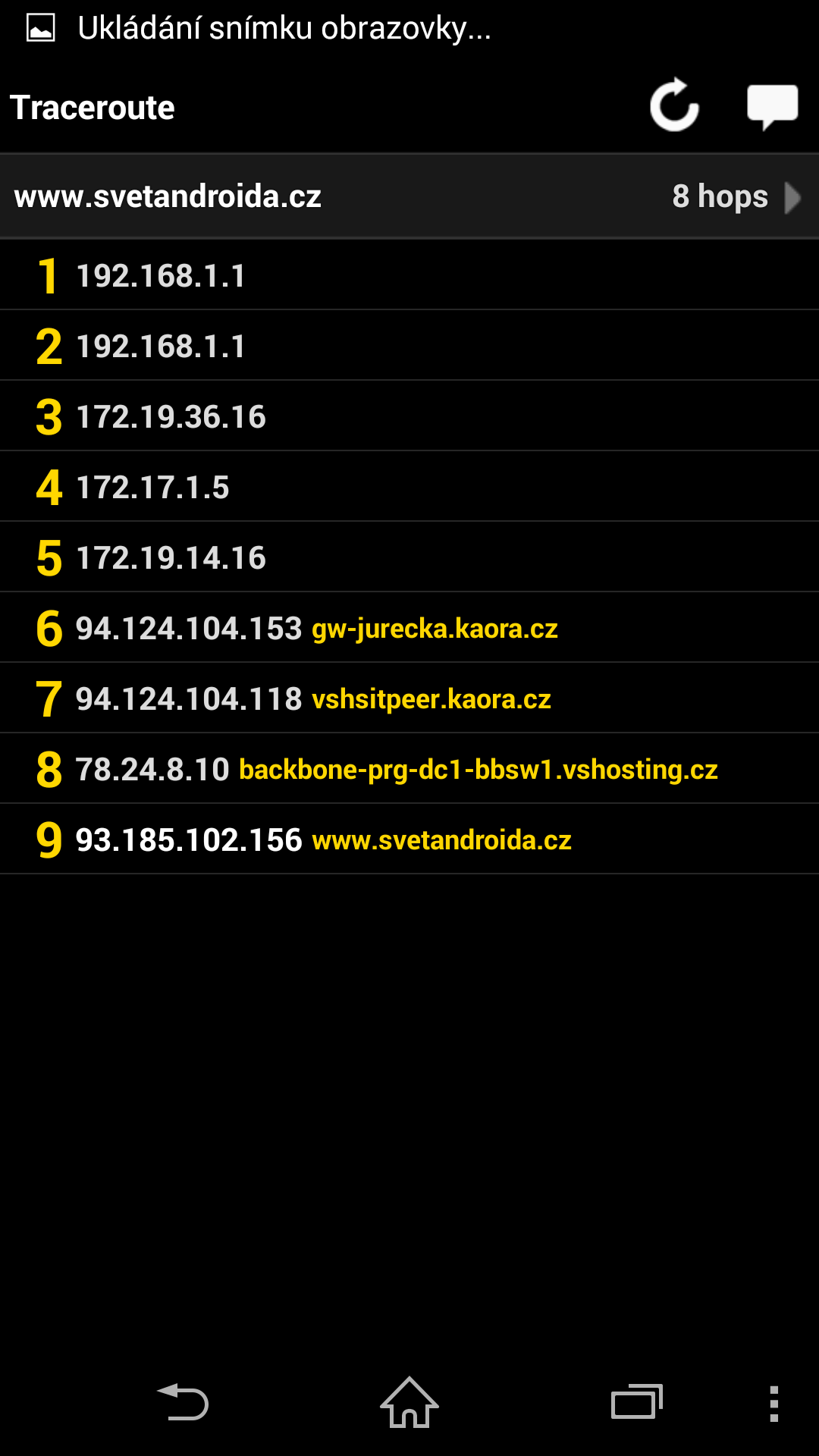Open the three-dot menu in navigation bar

tap(773, 1403)
